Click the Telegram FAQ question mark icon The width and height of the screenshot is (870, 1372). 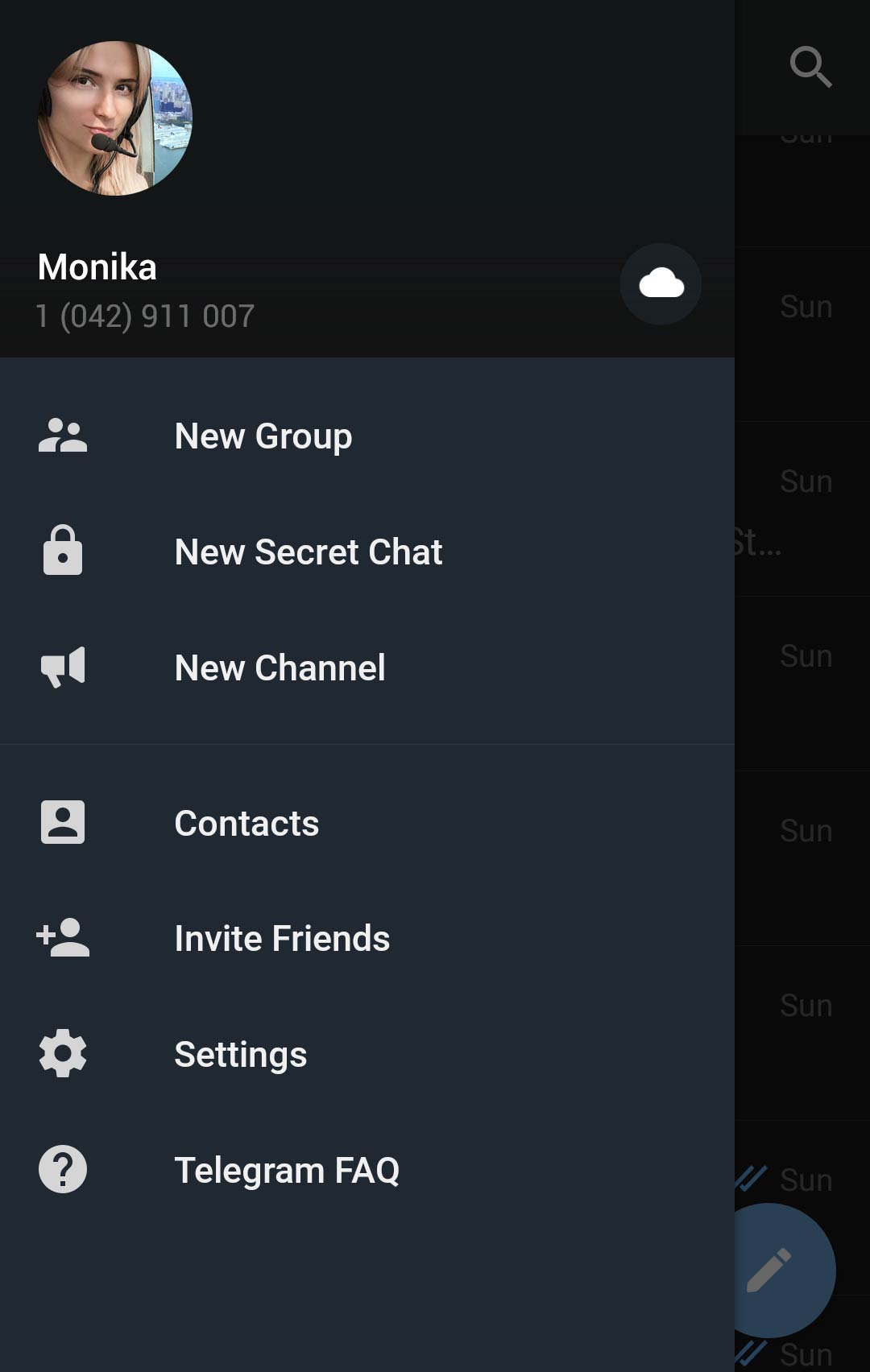62,1170
